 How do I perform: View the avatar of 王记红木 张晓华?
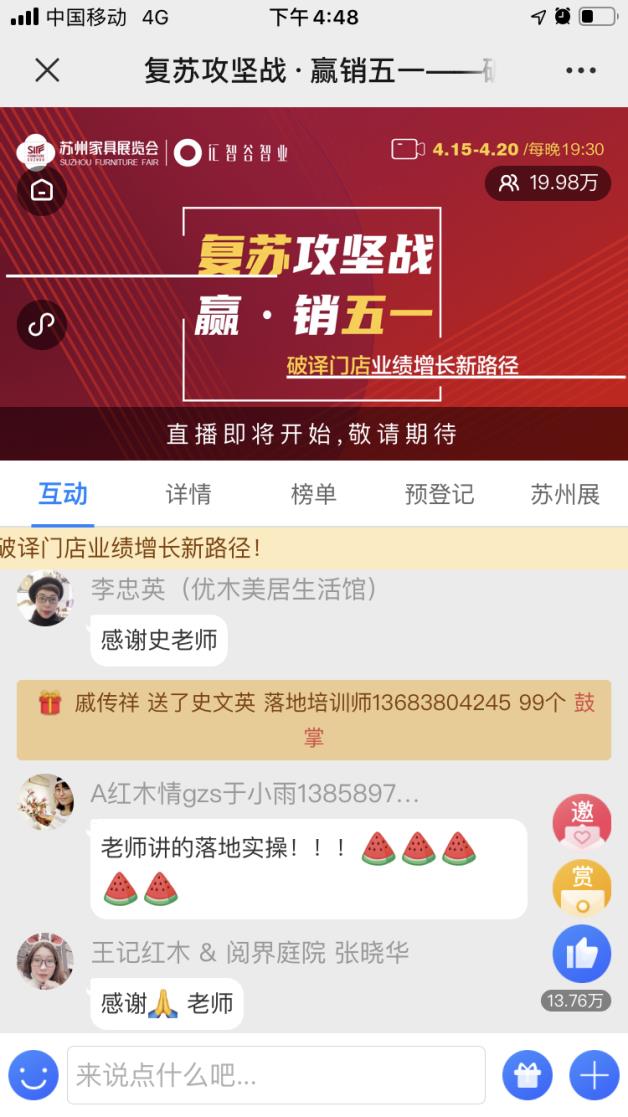(45, 961)
